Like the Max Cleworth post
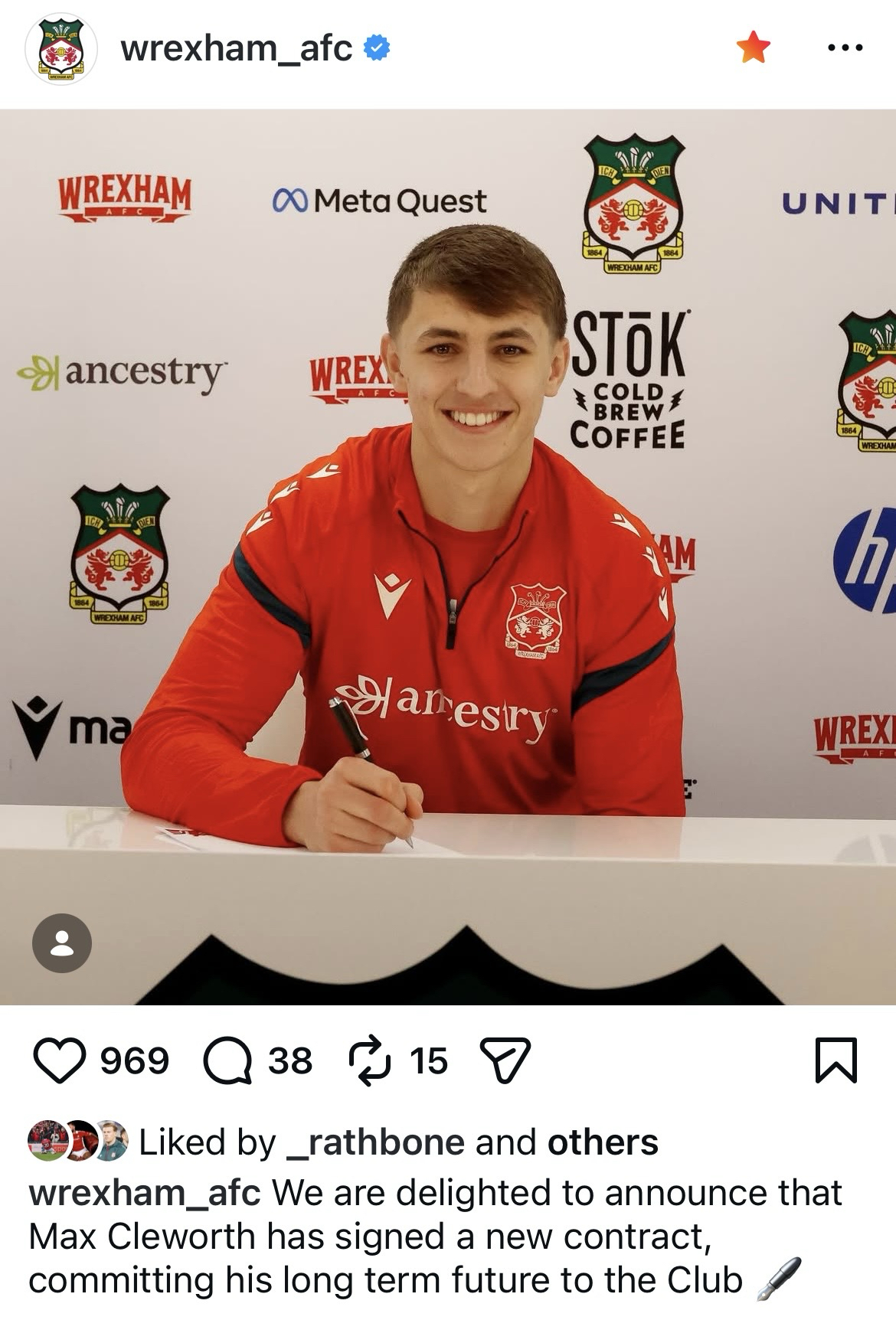 pyautogui.click(x=60, y=1061)
